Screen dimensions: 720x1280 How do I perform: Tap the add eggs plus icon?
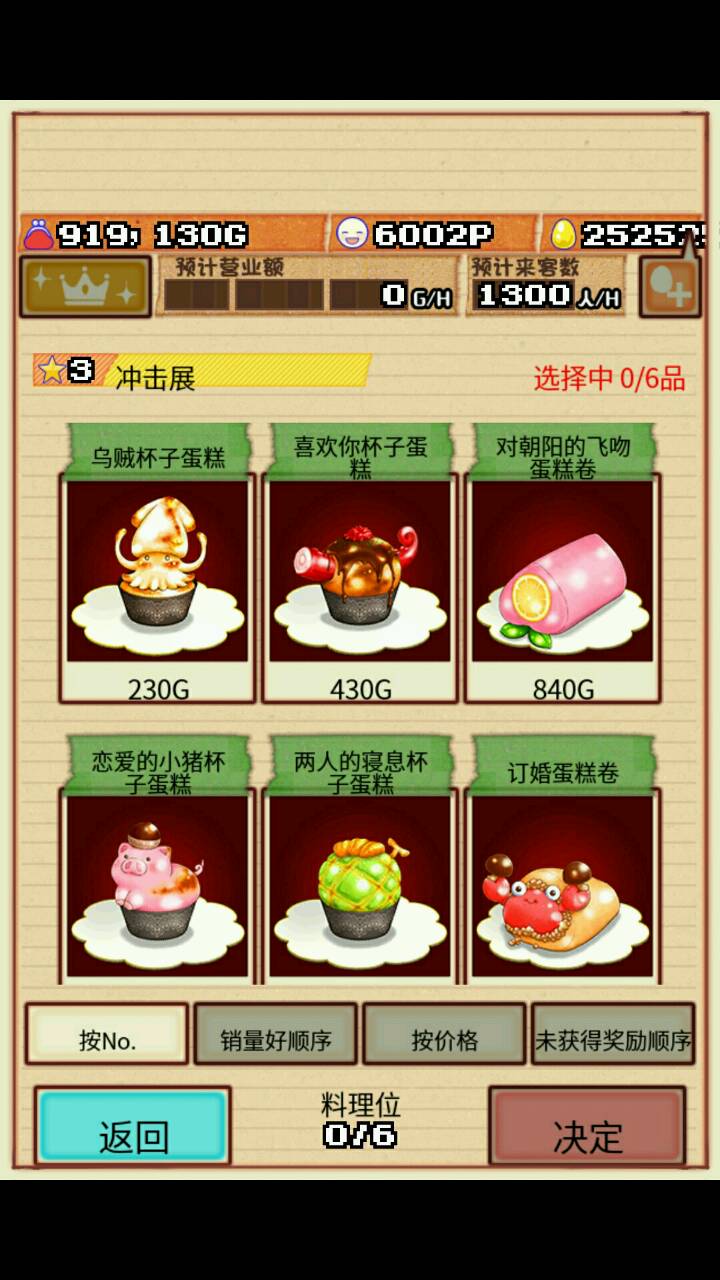tap(669, 288)
